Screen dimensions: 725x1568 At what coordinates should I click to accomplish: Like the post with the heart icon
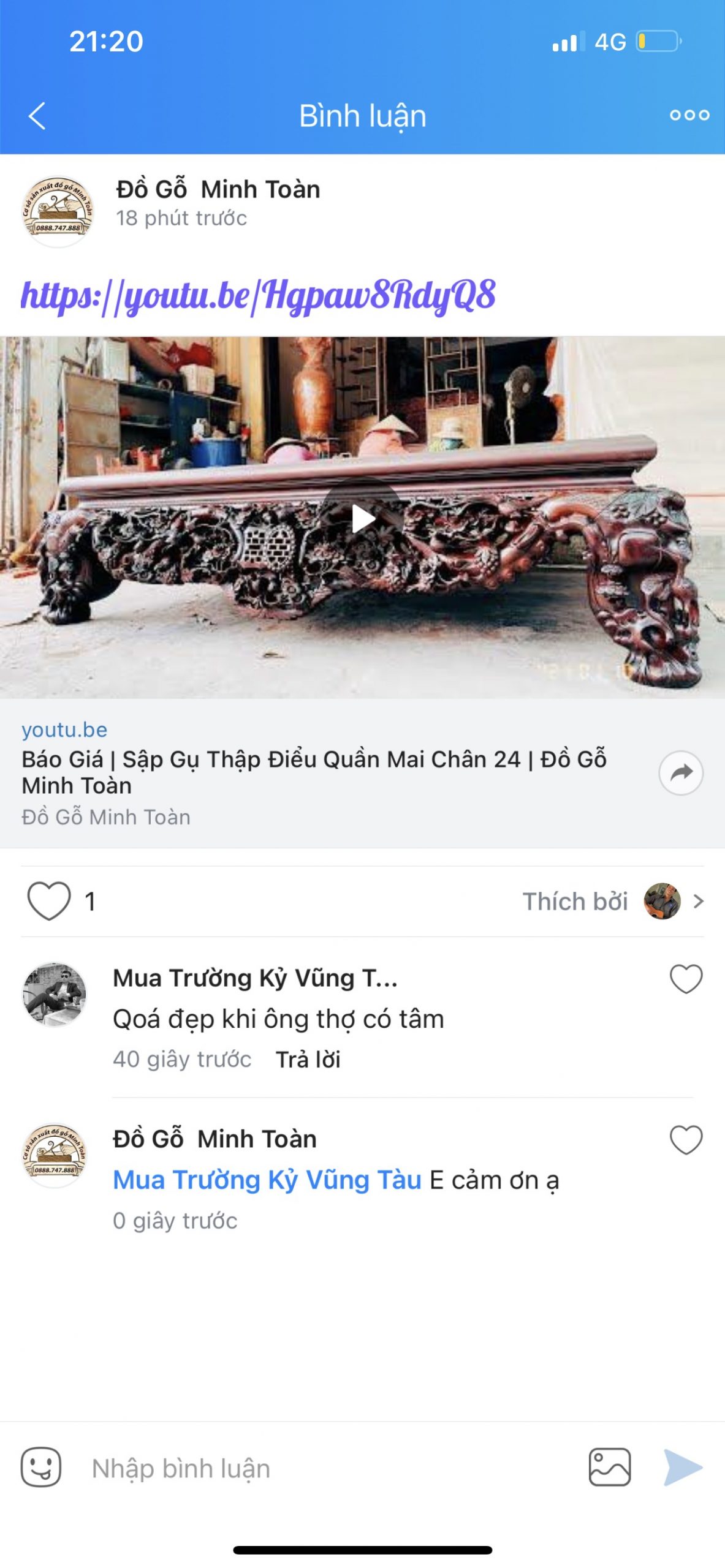[49, 901]
